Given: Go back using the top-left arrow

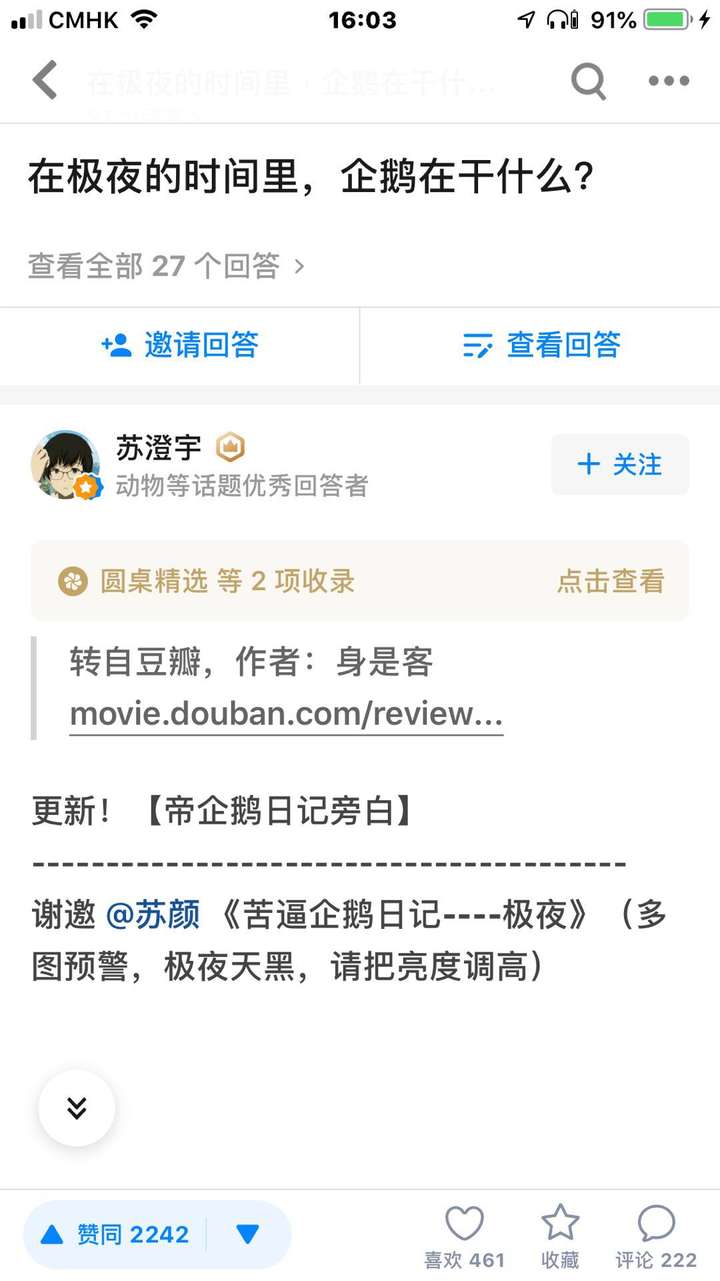Looking at the screenshot, I should (x=46, y=80).
